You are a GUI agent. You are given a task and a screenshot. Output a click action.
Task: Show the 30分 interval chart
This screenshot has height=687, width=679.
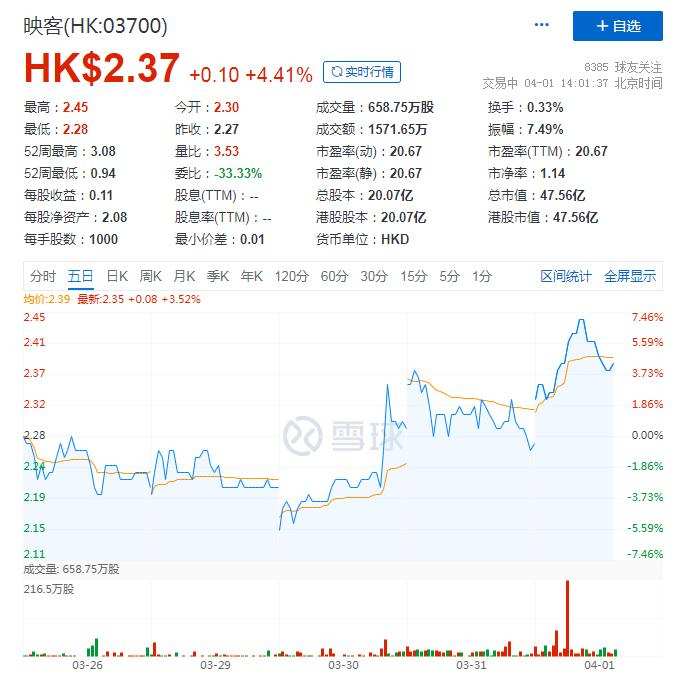374,276
